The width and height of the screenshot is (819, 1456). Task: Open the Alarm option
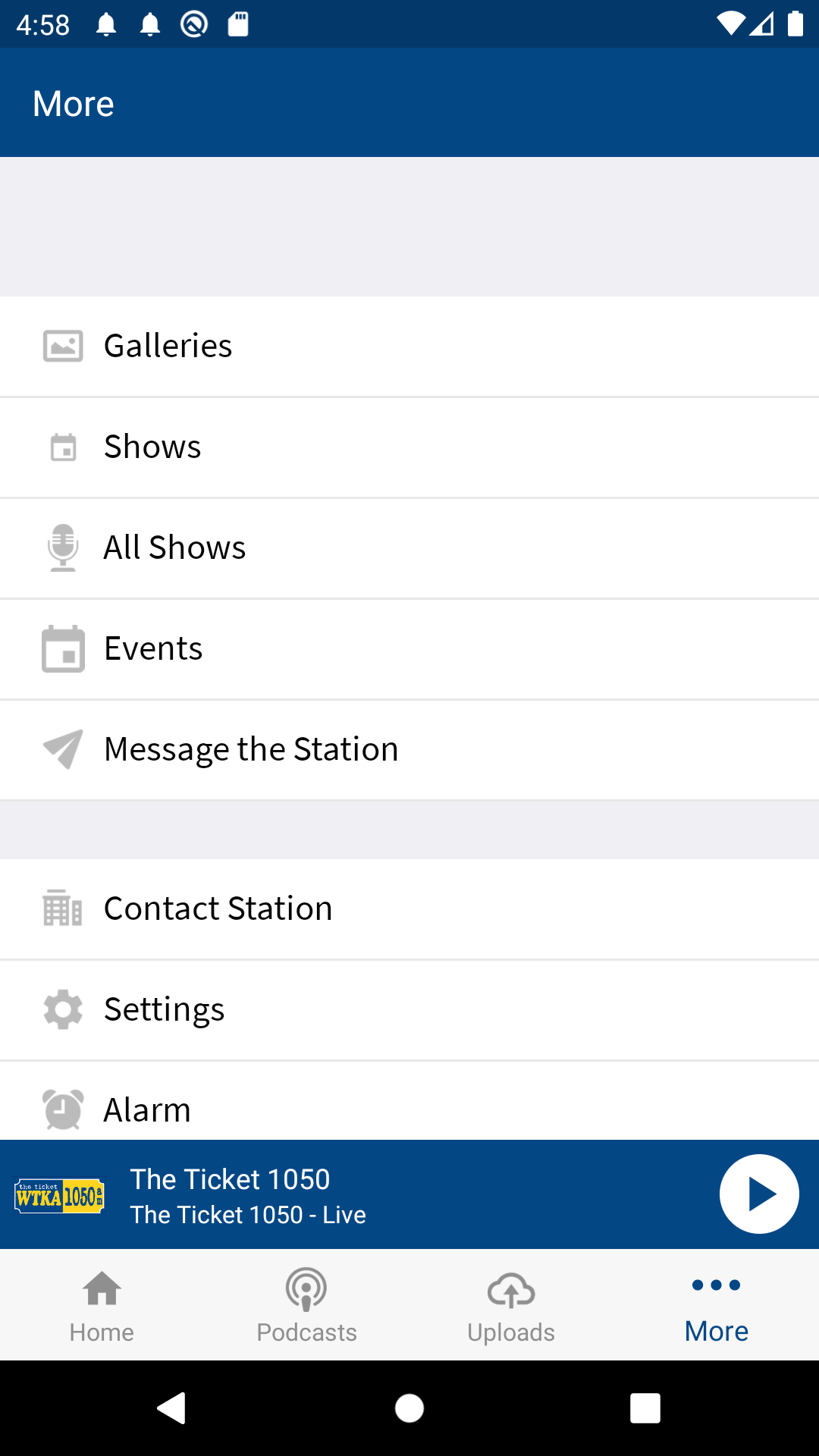(x=409, y=1107)
